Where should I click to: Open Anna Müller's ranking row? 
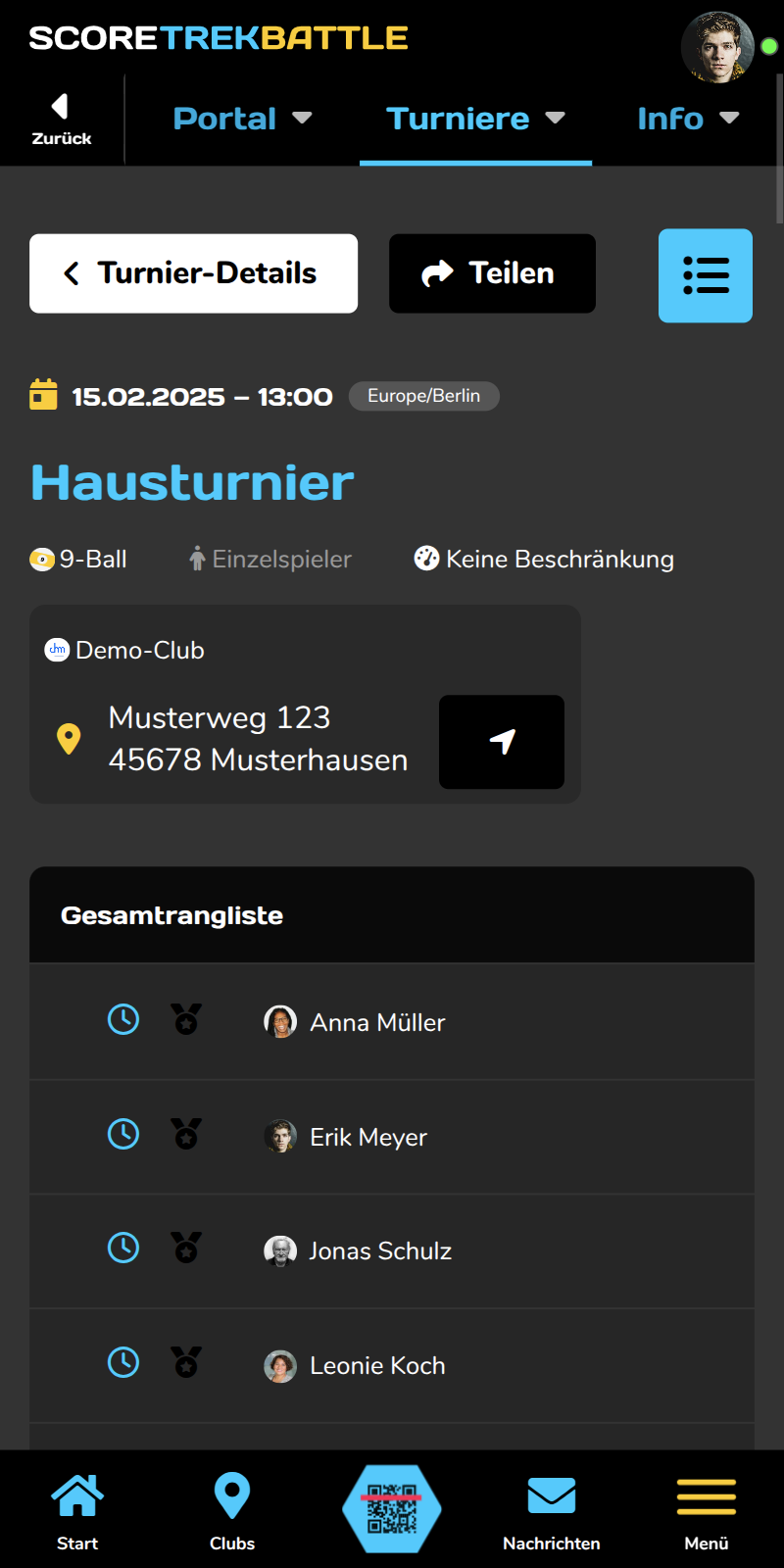pos(377,1022)
